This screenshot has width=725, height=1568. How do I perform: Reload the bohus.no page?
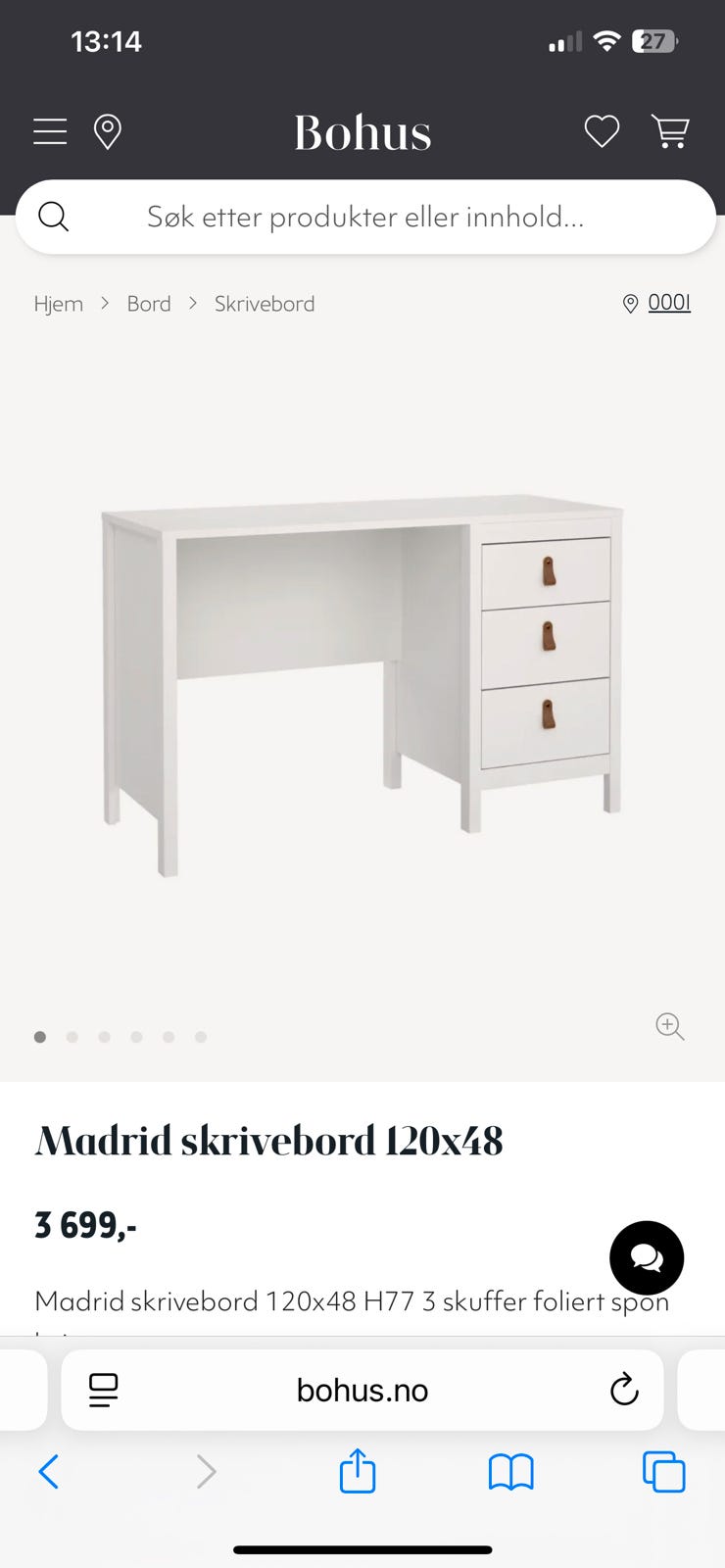click(624, 1390)
